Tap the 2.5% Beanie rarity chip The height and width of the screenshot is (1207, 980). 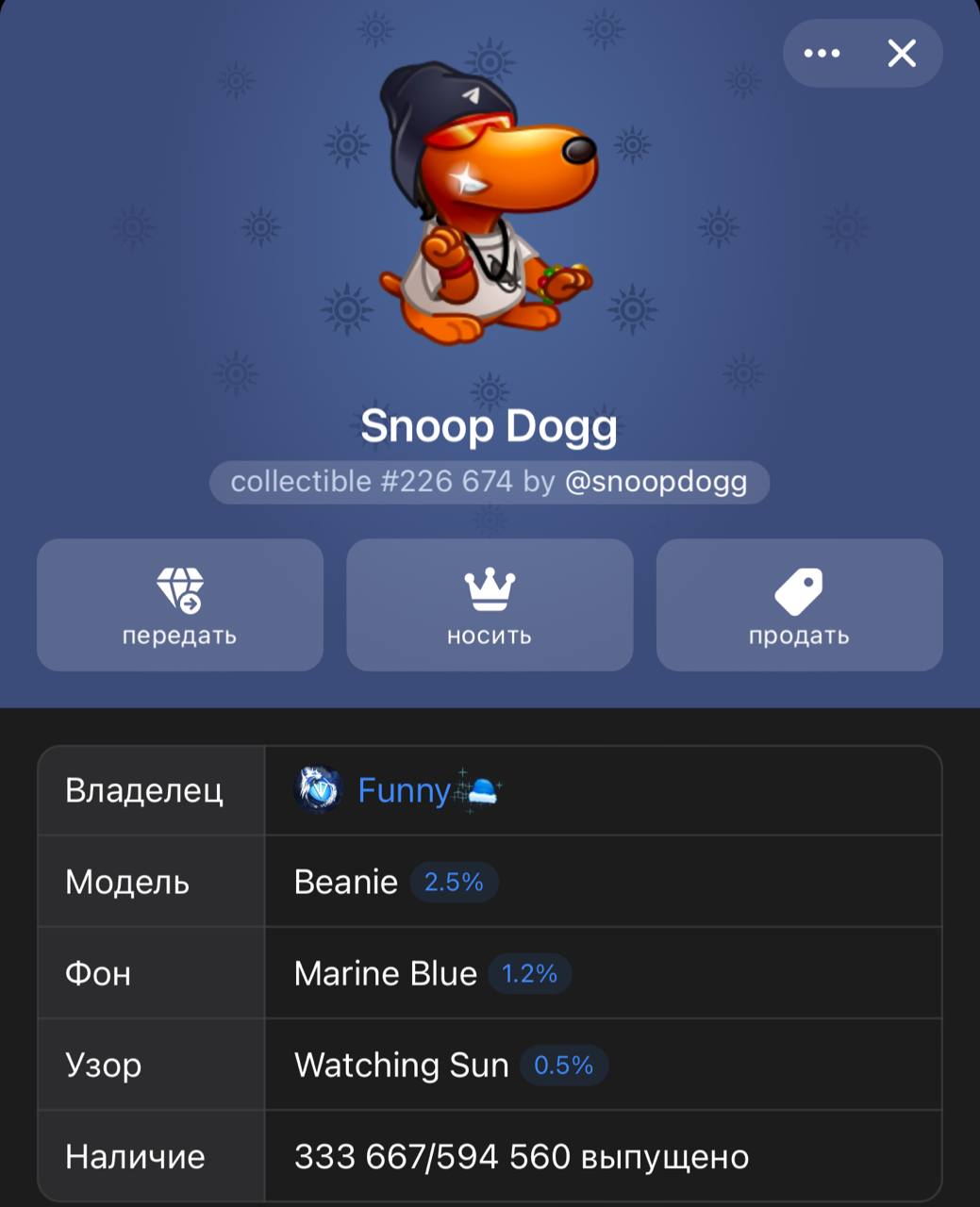pyautogui.click(x=454, y=882)
